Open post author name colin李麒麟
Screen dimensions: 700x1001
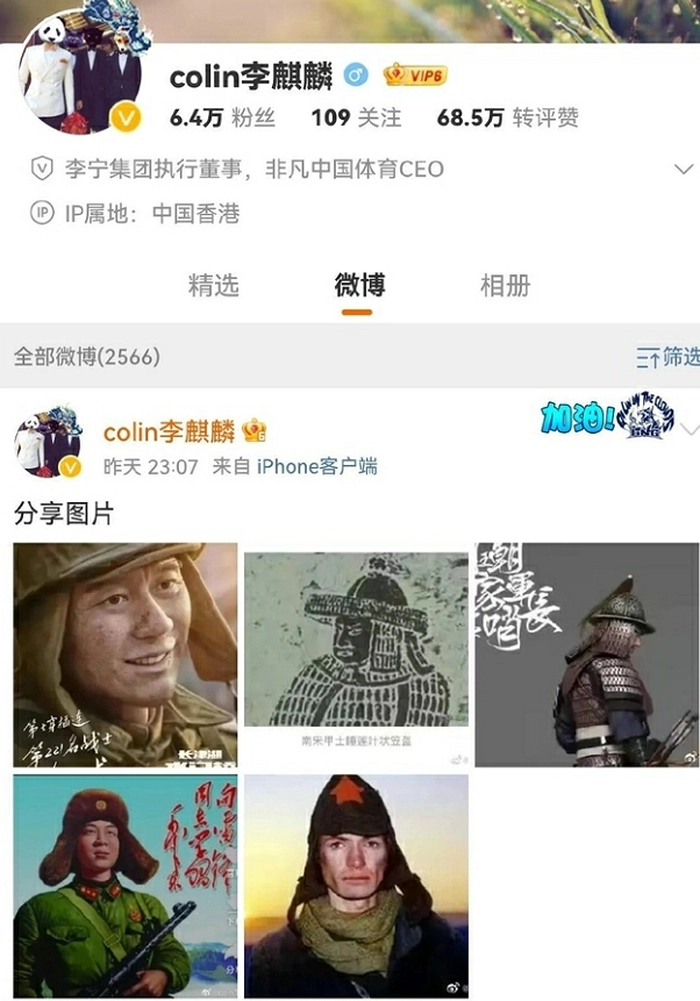[x=169, y=431]
